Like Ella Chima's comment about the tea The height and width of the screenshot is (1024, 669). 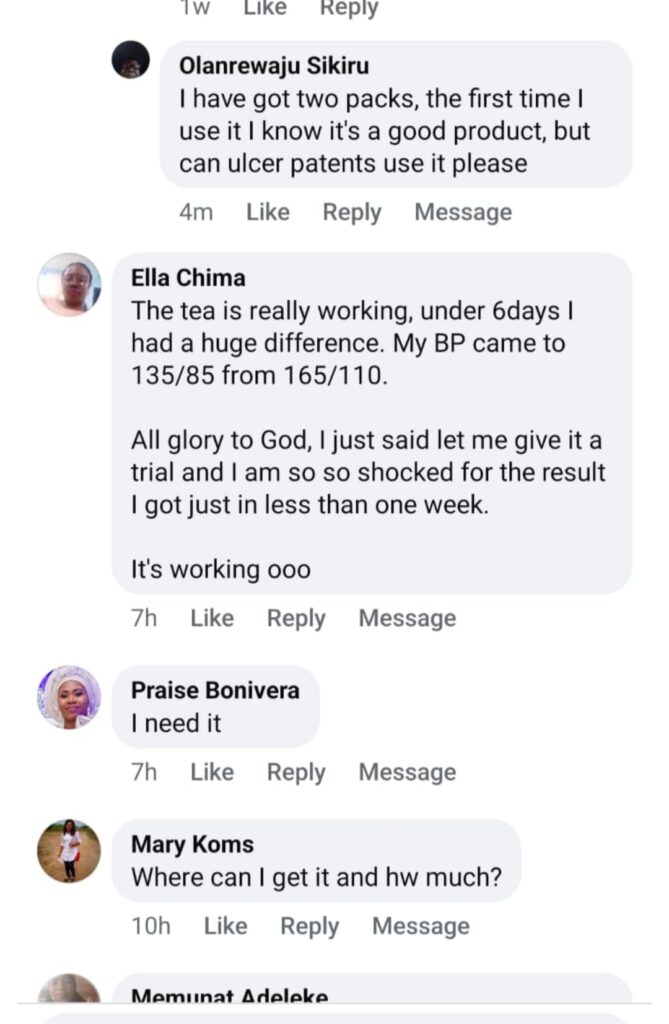(212, 618)
